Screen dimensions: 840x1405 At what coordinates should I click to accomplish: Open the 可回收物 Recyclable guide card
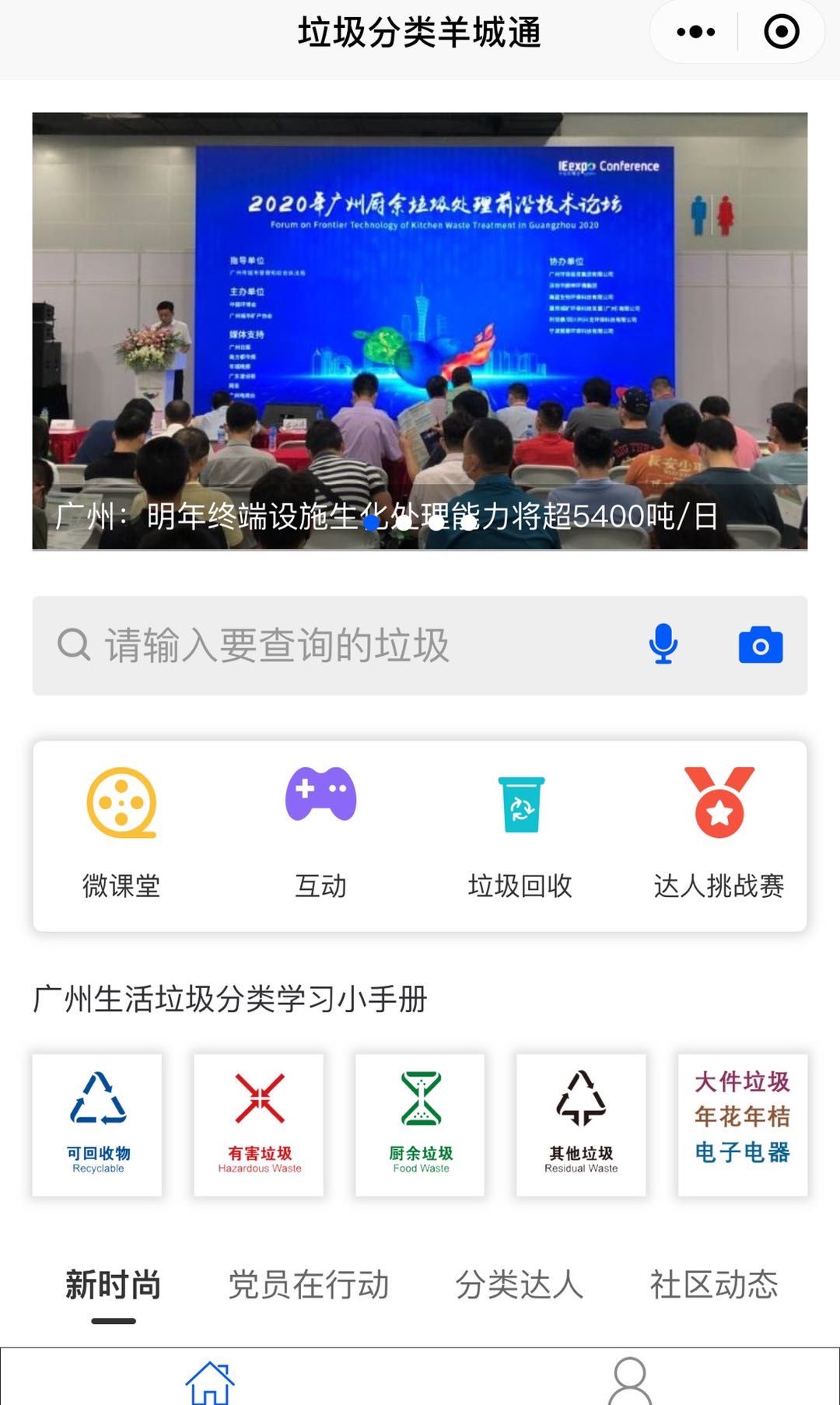(x=97, y=1124)
